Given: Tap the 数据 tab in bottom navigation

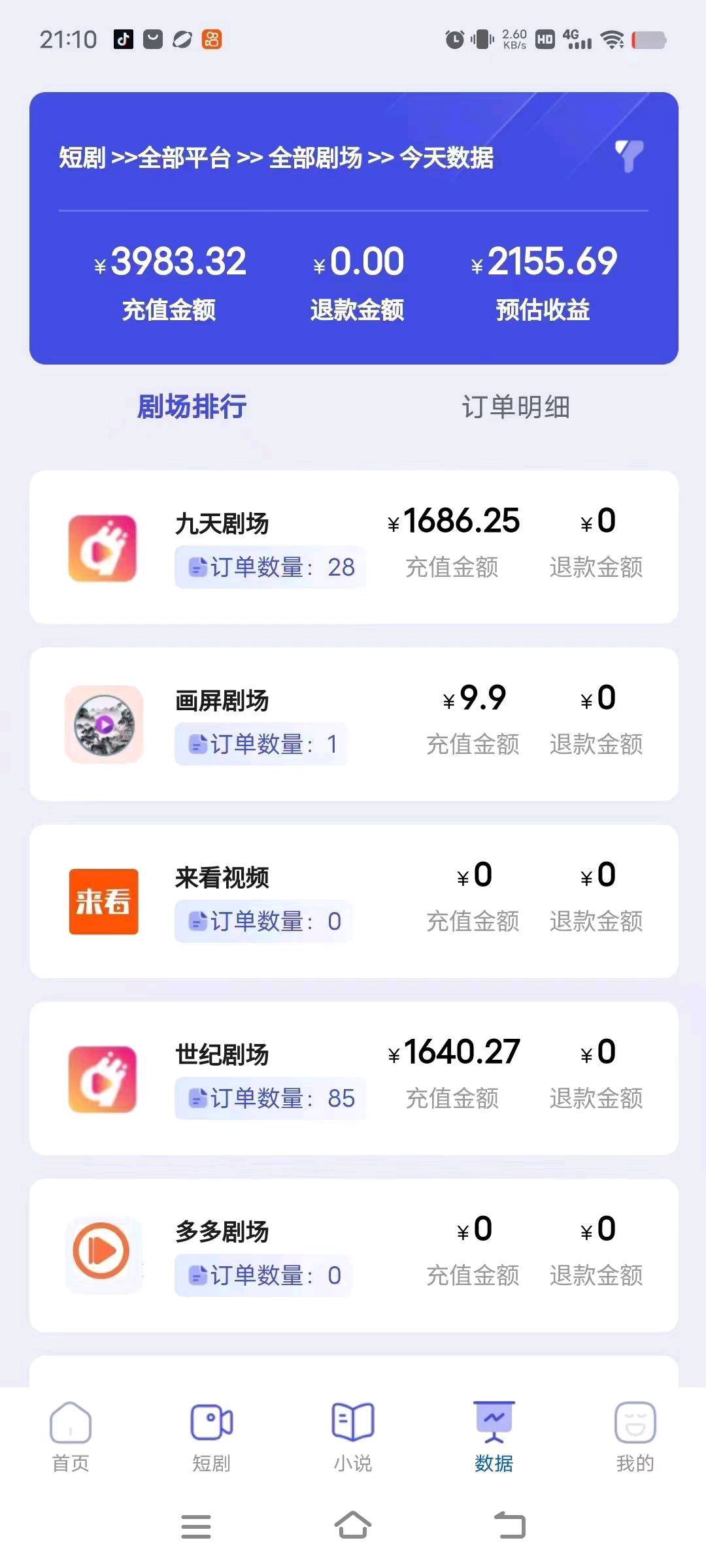Looking at the screenshot, I should (x=494, y=1436).
